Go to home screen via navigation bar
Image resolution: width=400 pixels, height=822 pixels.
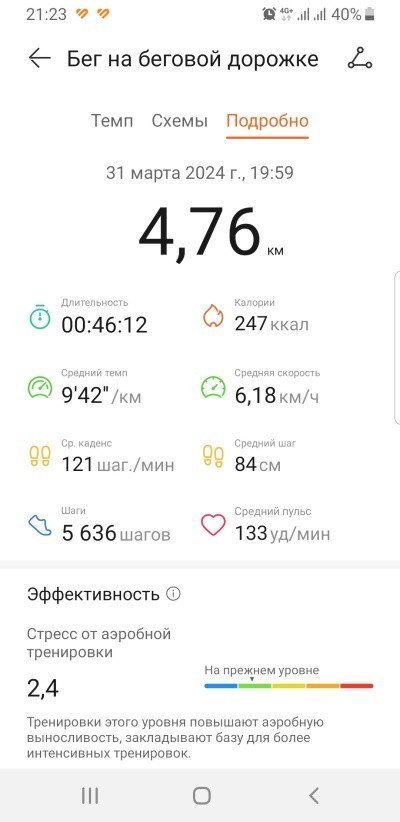(x=201, y=796)
